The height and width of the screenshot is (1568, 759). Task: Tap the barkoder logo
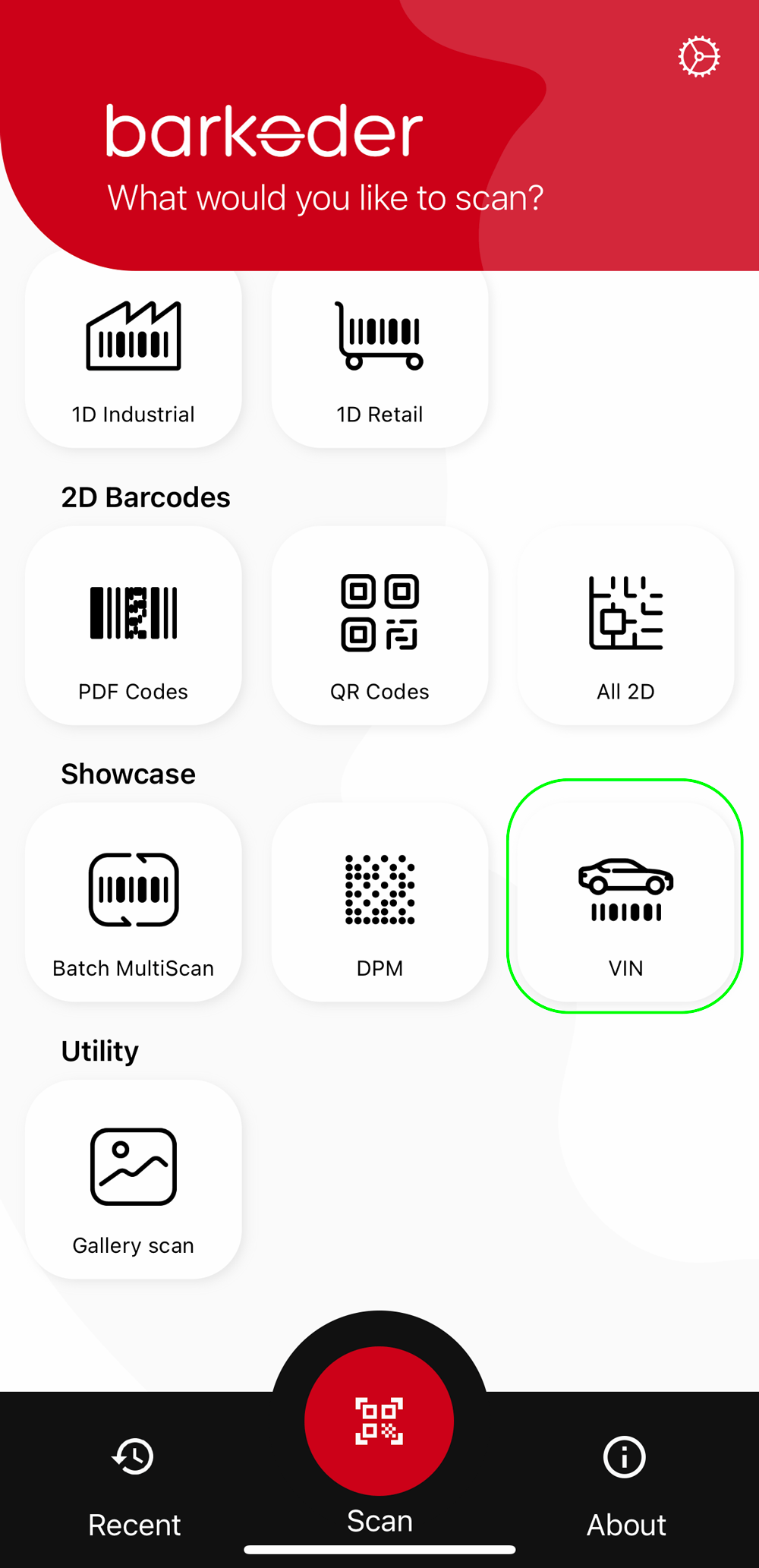(x=262, y=131)
